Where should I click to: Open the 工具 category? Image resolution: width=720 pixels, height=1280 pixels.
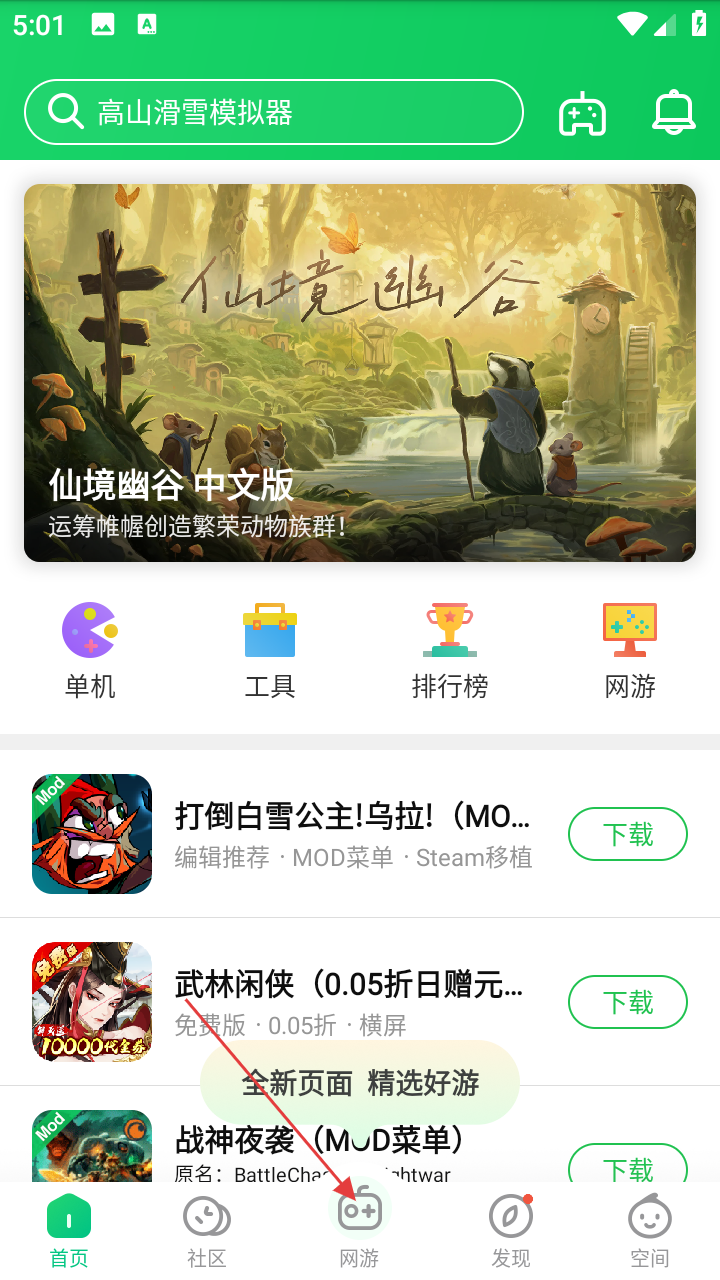click(x=270, y=650)
